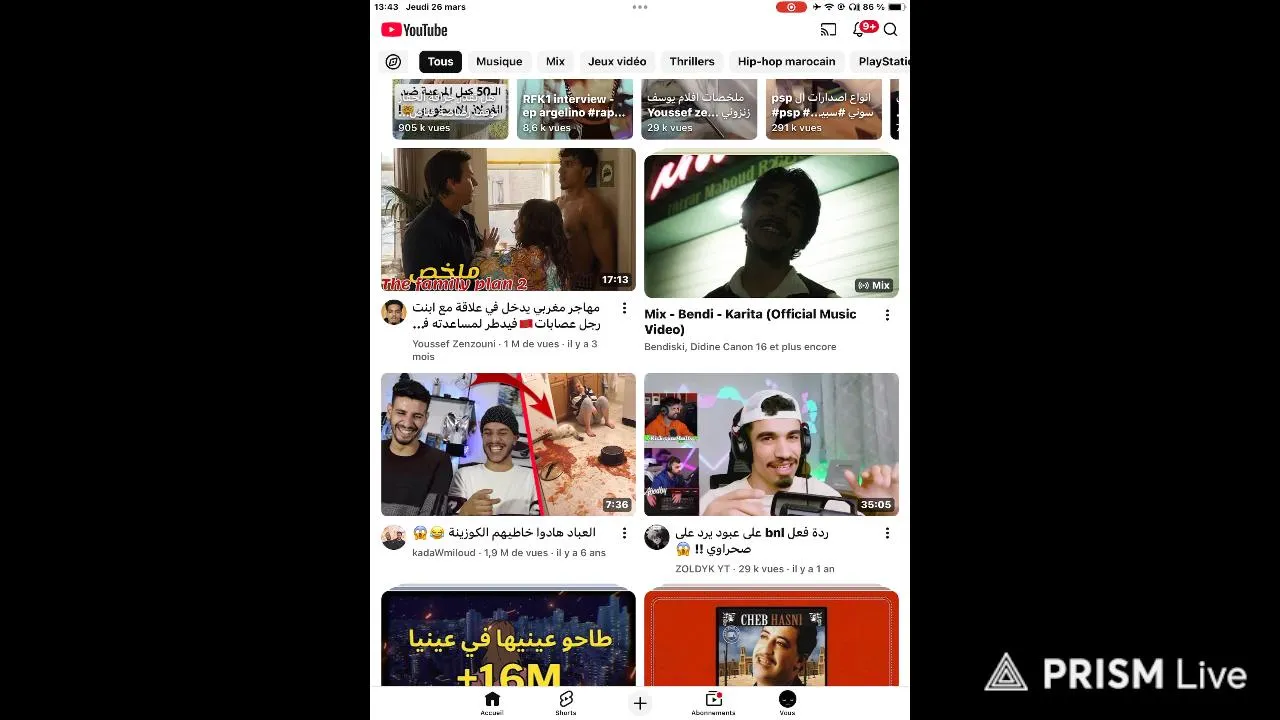Select the Musique filter chip
Viewport: 1280px width, 720px height.
tap(499, 62)
